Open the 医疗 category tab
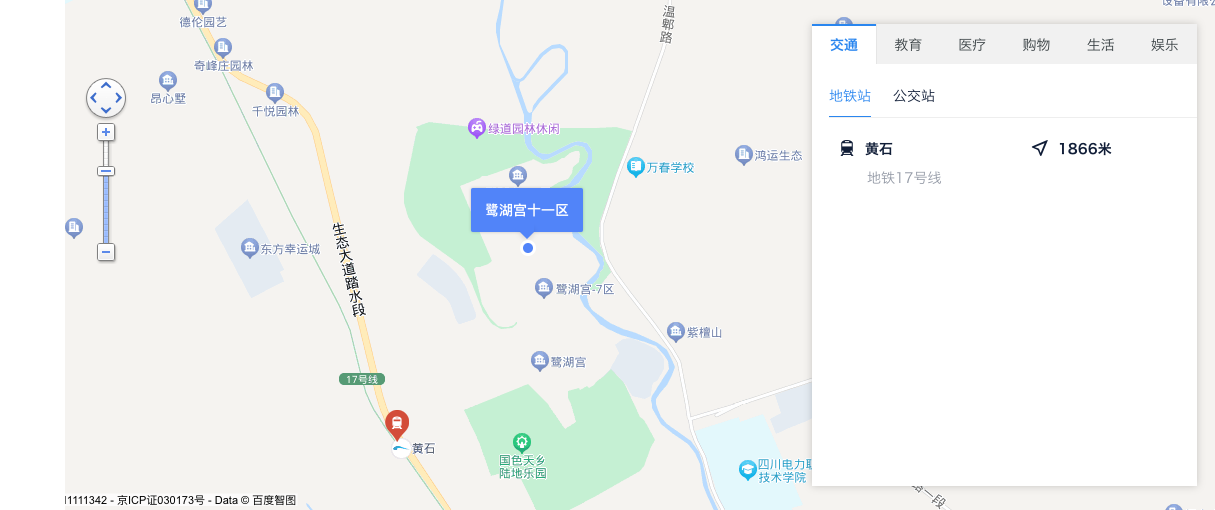The height and width of the screenshot is (510, 1215). point(972,45)
